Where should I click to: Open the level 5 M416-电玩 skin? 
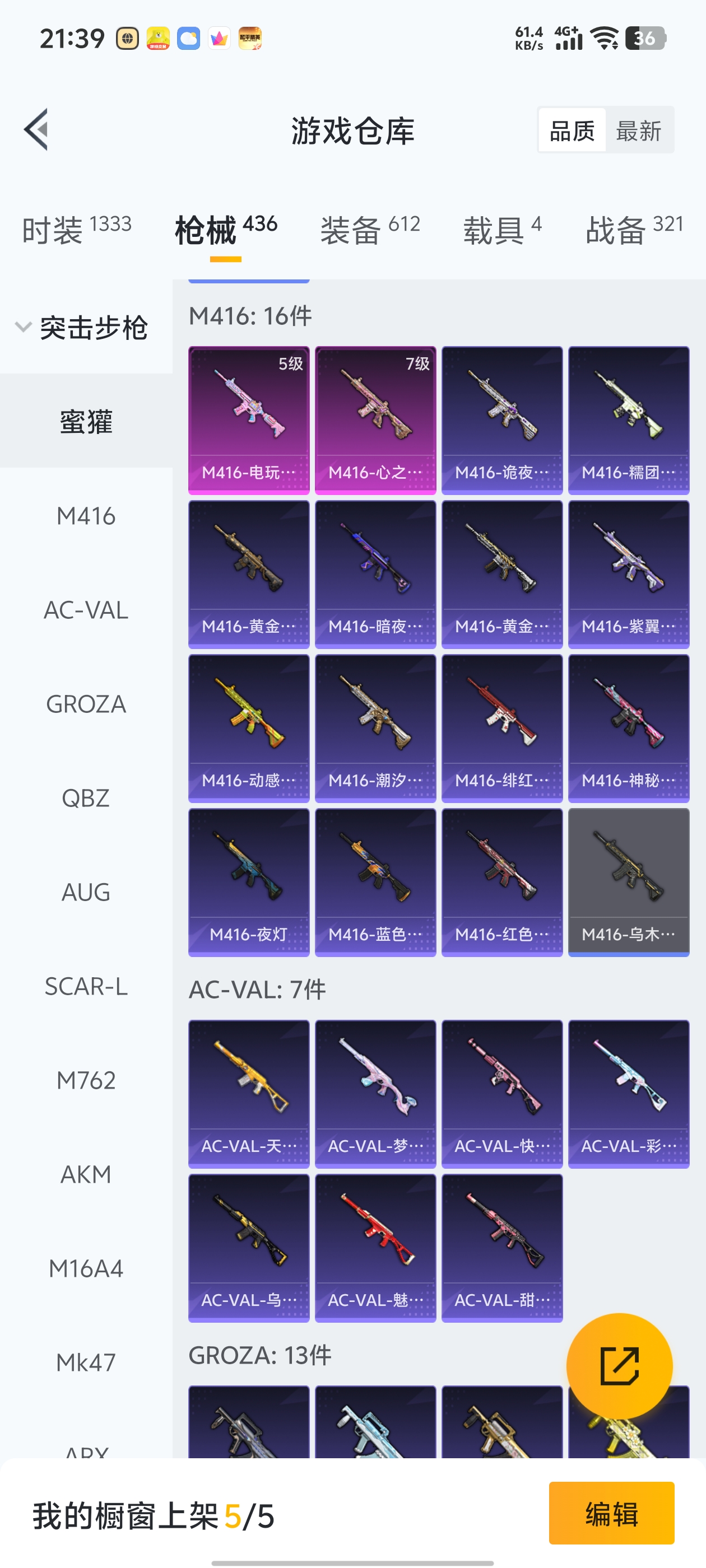coord(249,419)
